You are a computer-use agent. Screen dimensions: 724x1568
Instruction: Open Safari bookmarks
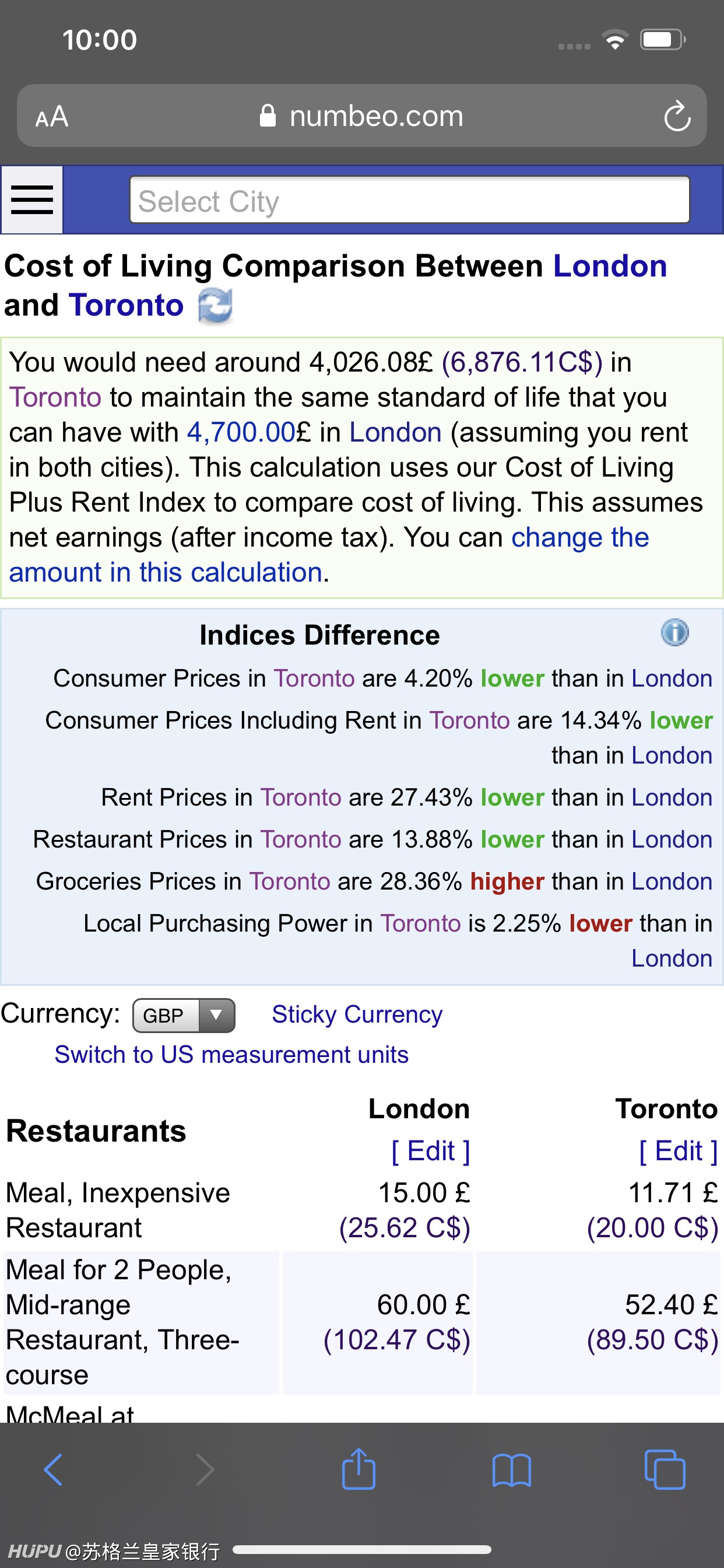(512, 1471)
